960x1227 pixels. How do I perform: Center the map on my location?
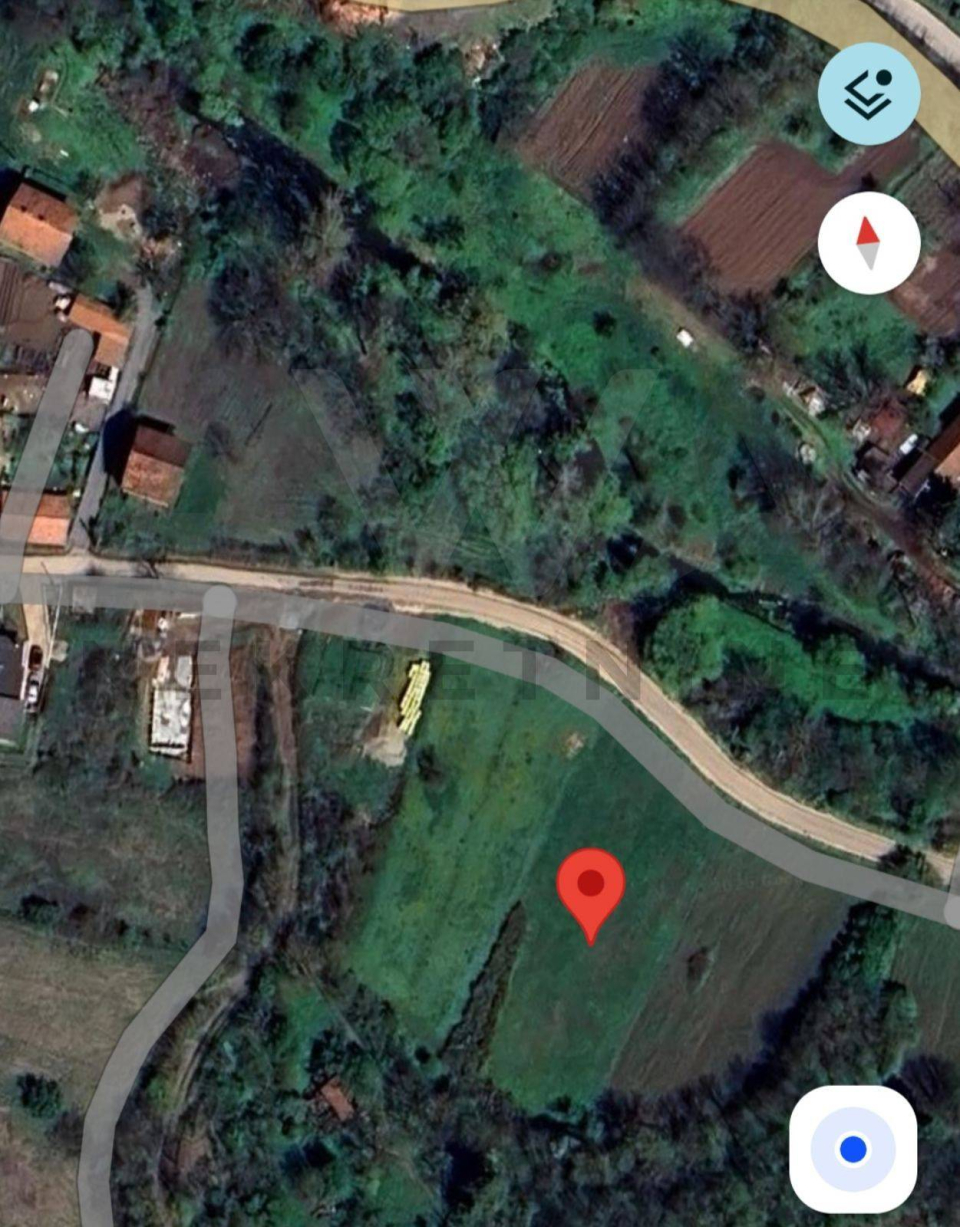[852, 1149]
